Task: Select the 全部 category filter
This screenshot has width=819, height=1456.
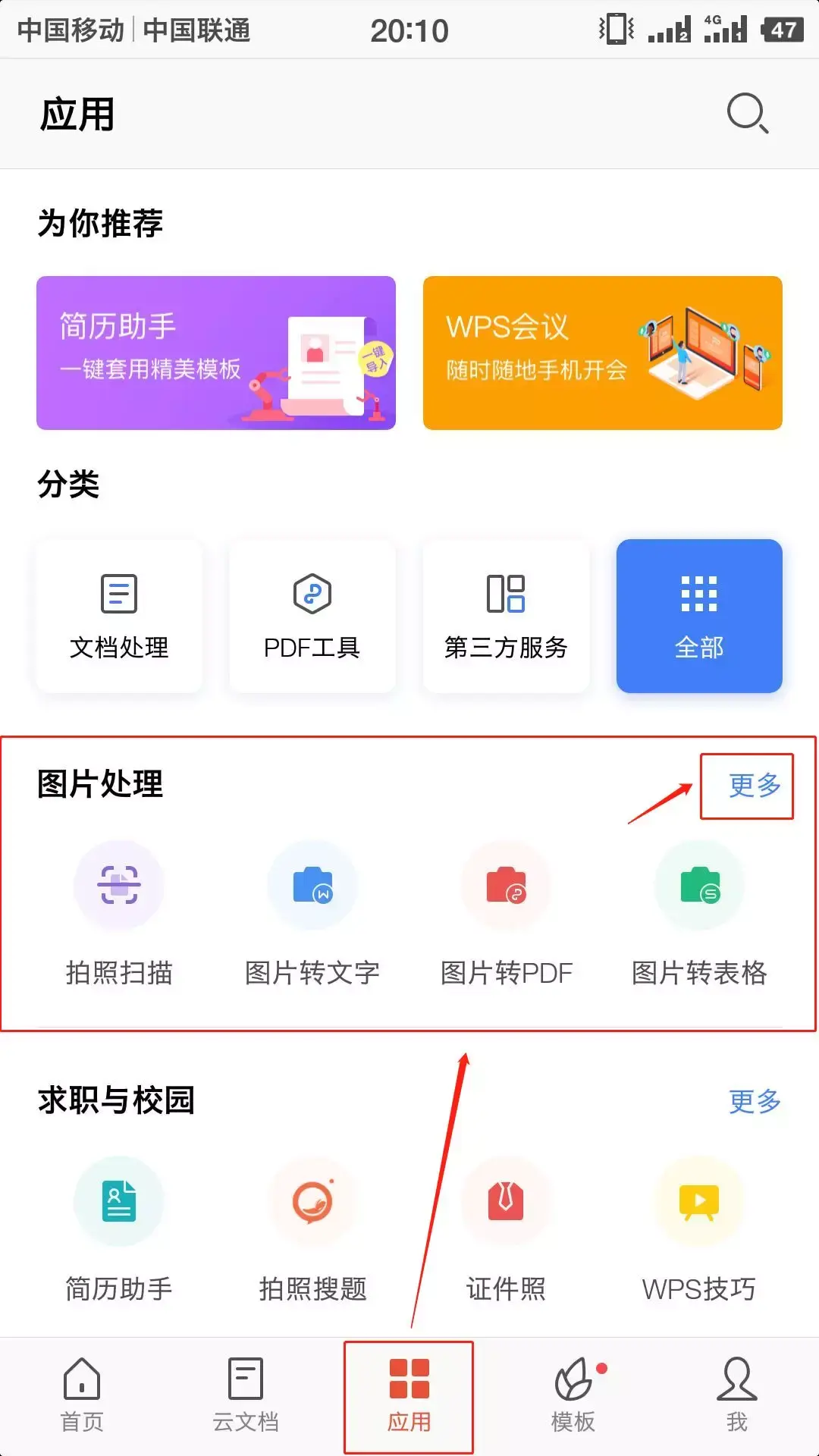Action: click(x=699, y=616)
